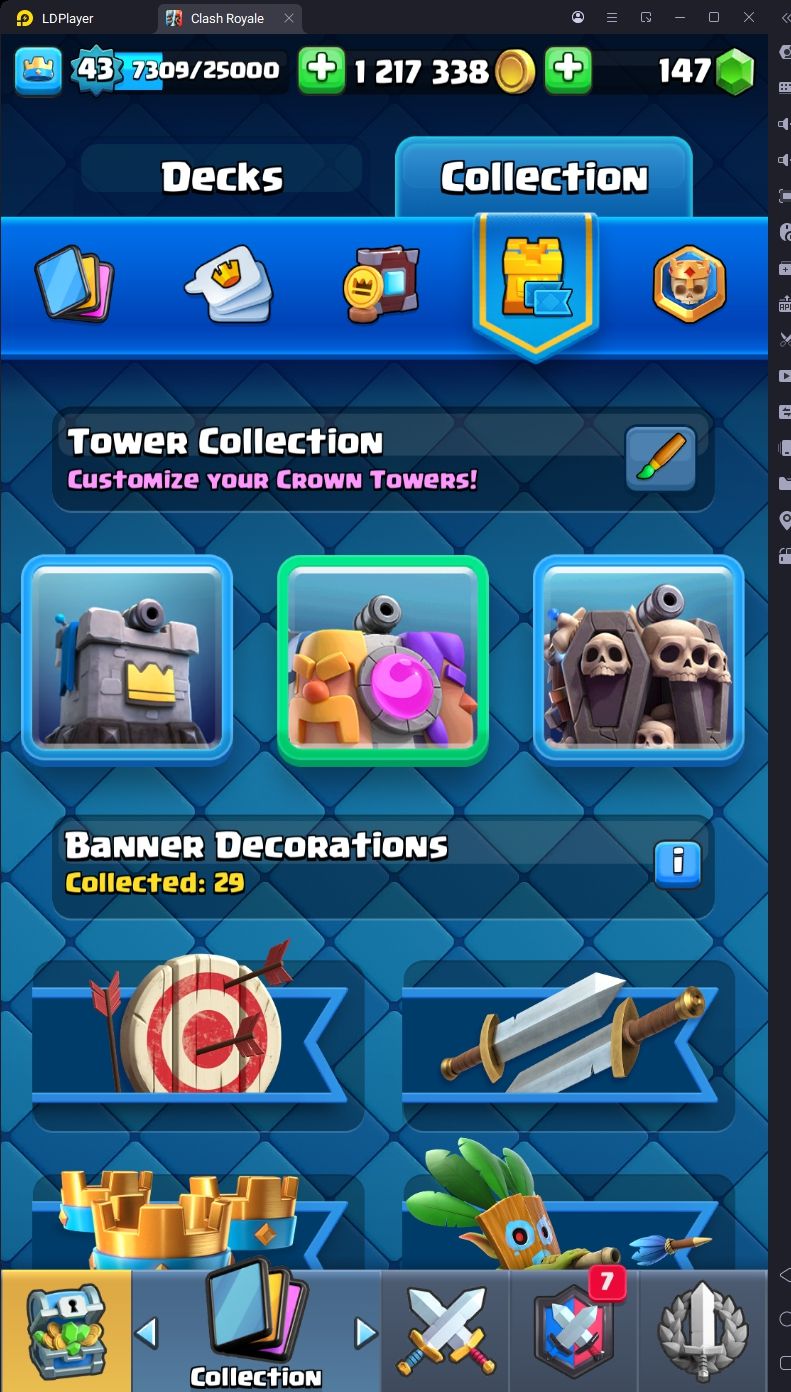Tap the green plus button beside gems
Image resolution: width=791 pixels, height=1392 pixels.
(567, 70)
